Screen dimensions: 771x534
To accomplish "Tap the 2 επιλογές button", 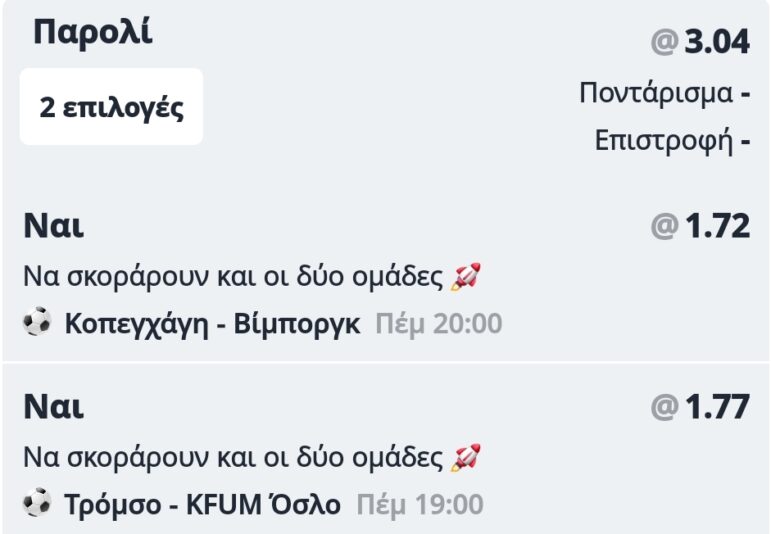I will pyautogui.click(x=111, y=107).
